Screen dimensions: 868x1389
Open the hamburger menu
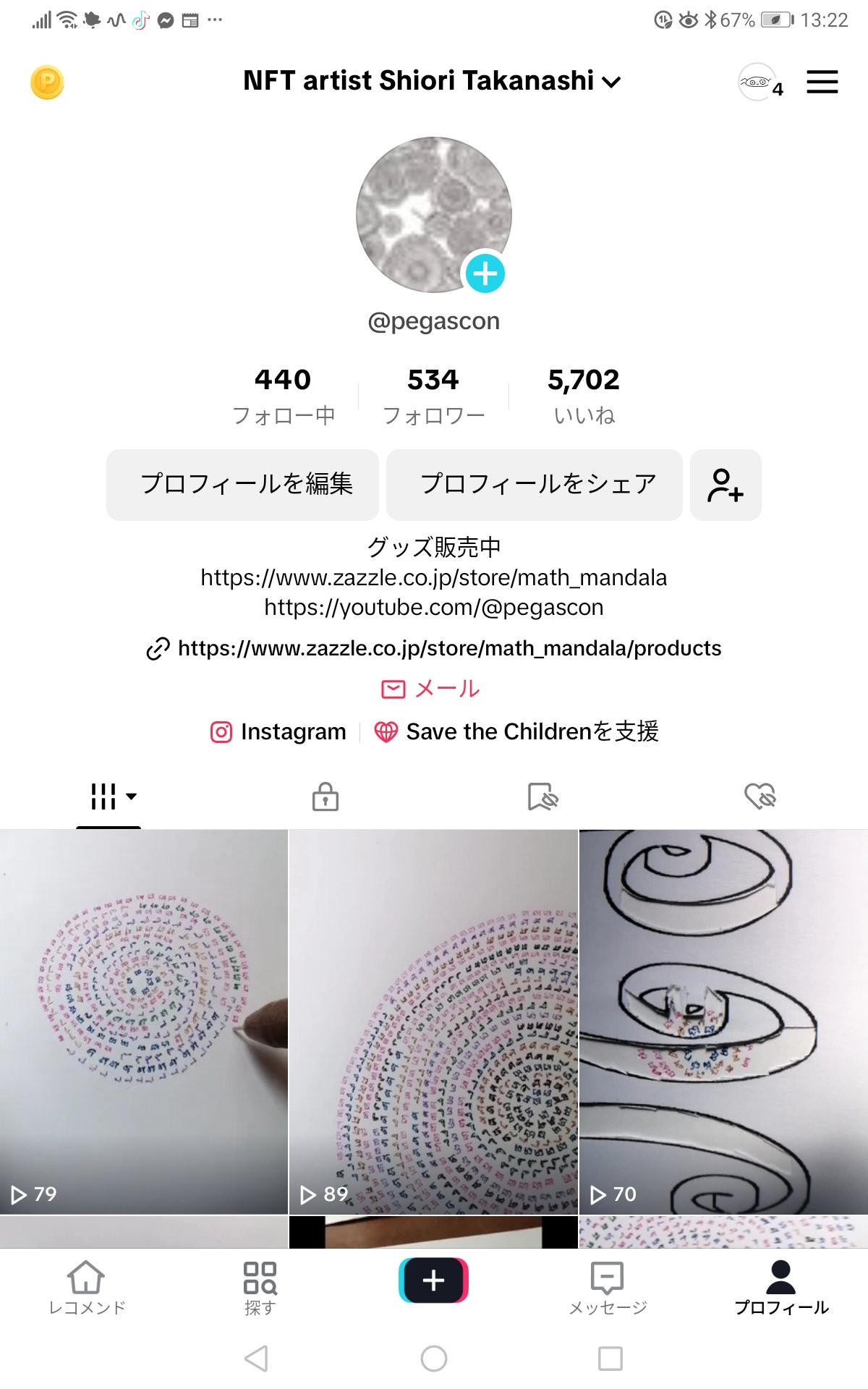point(822,82)
